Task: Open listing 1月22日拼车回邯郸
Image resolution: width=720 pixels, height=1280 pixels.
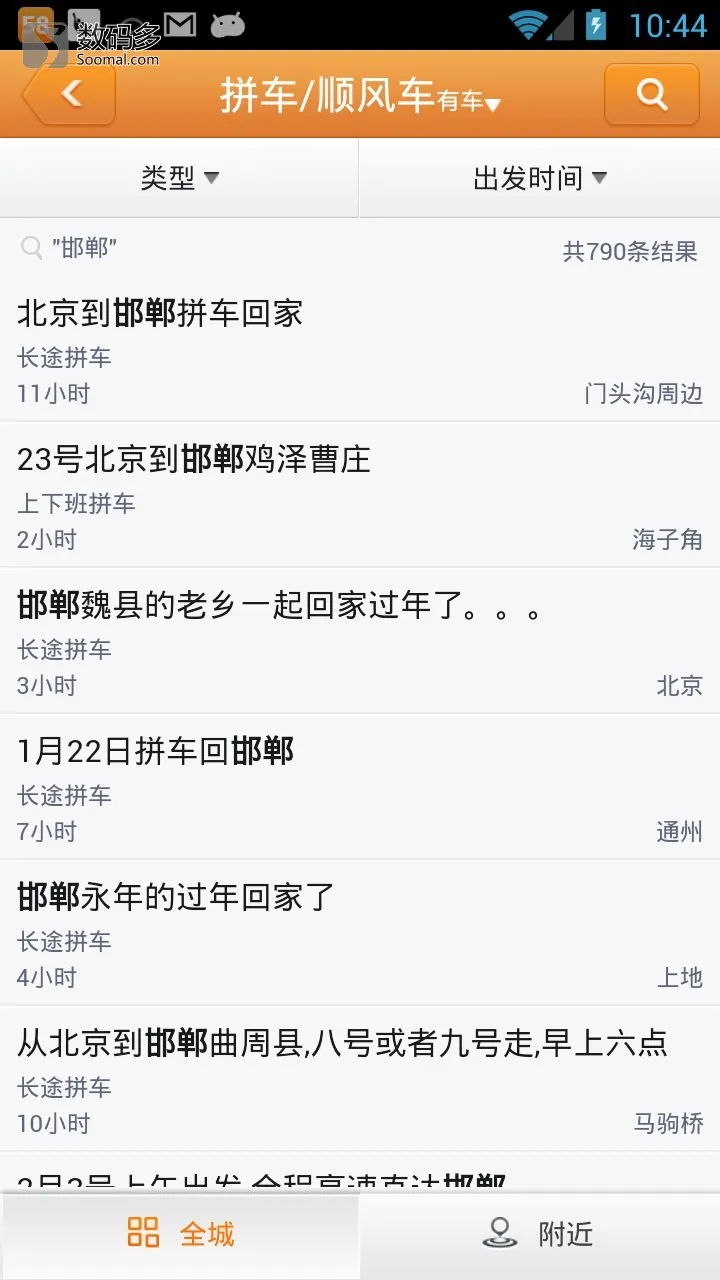Action: coord(360,787)
